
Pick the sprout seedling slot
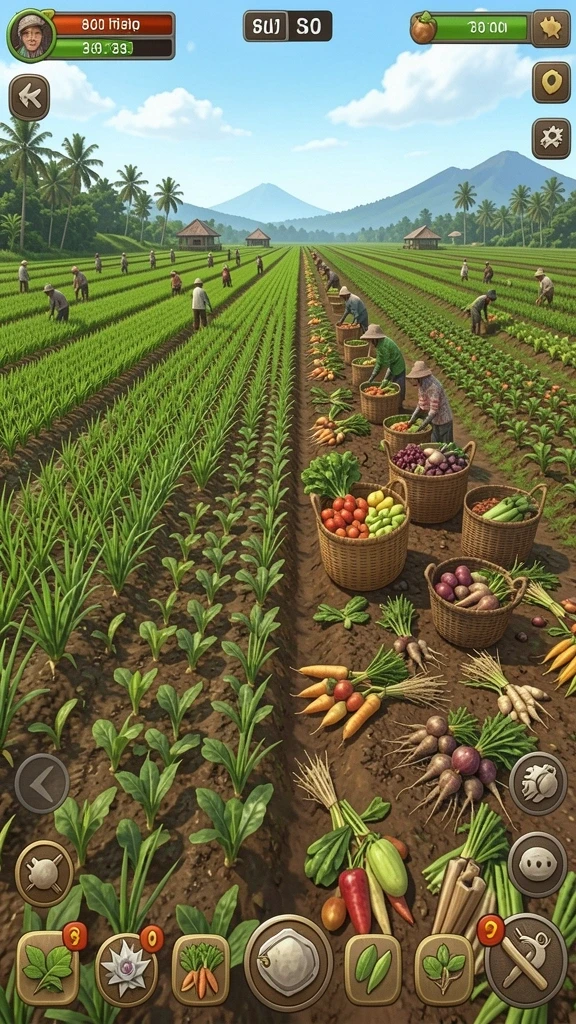coord(444,969)
